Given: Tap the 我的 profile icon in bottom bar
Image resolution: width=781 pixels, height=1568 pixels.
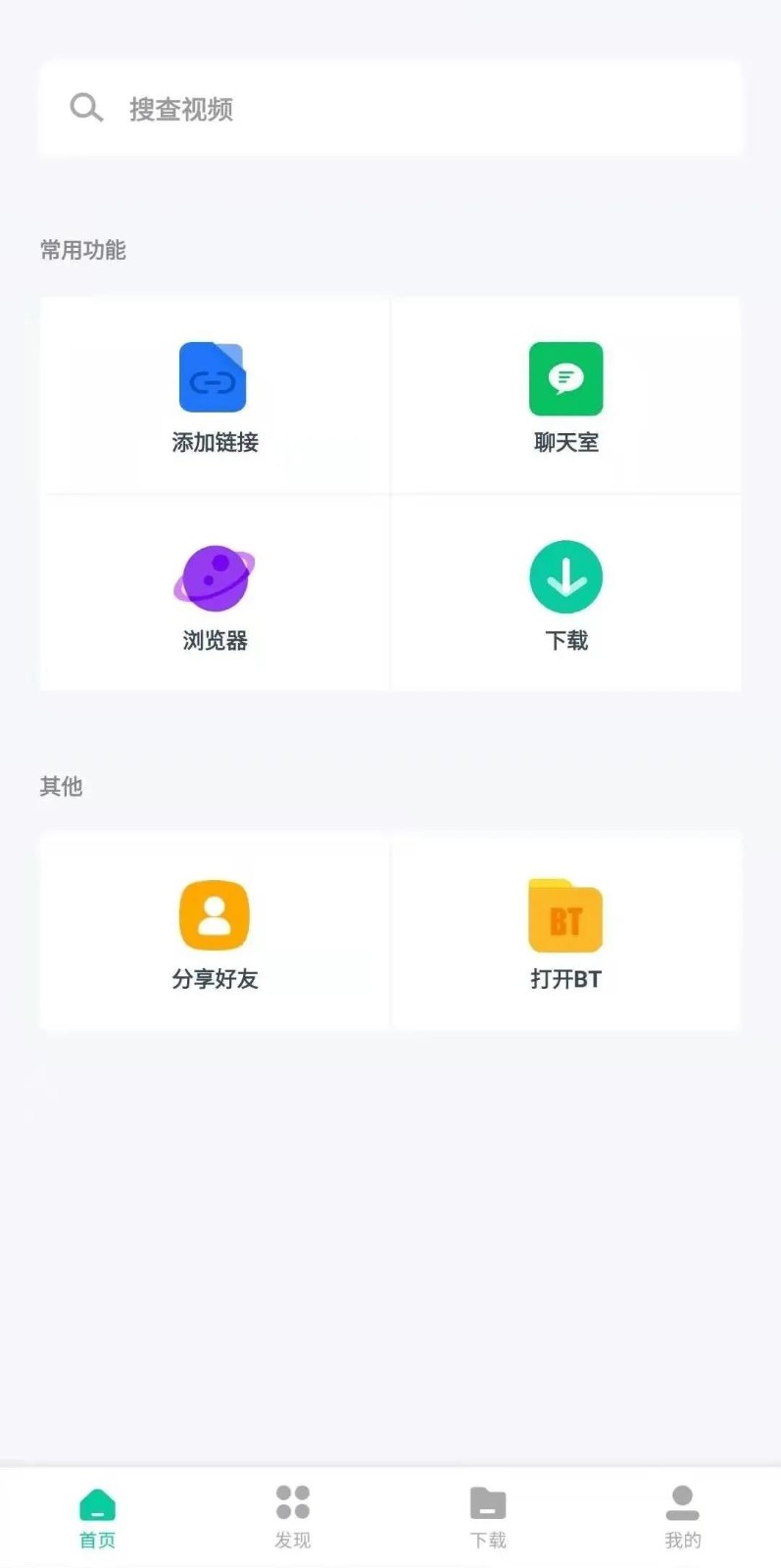Looking at the screenshot, I should tap(683, 1499).
